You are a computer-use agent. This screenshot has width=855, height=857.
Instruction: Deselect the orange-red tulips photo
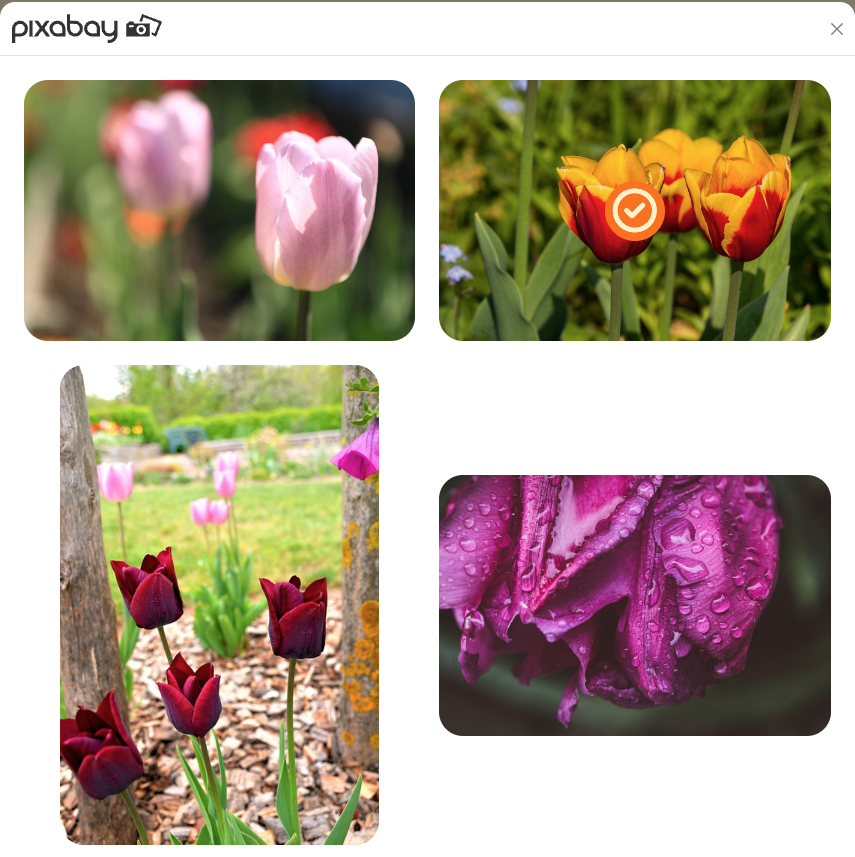pos(634,210)
